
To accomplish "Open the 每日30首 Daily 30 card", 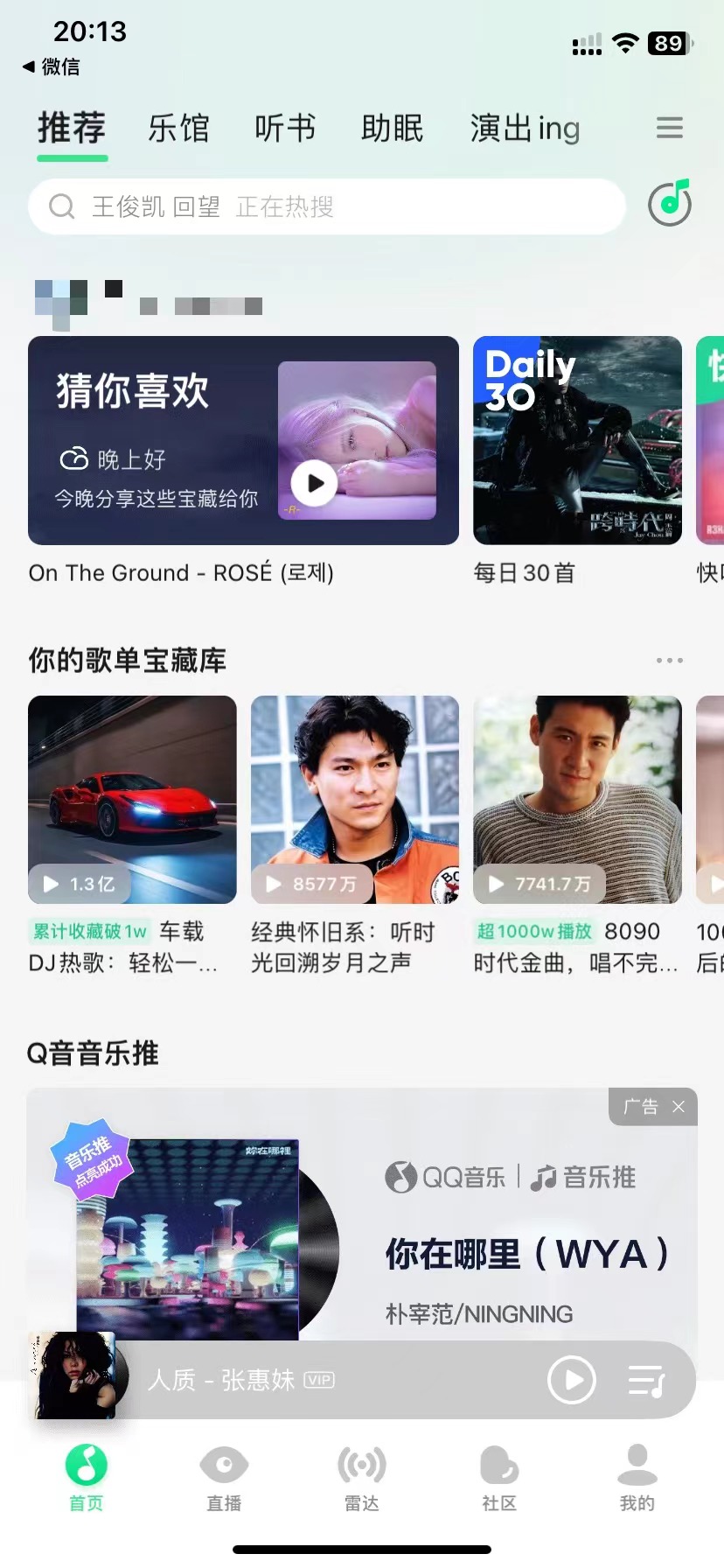I will click(x=576, y=442).
